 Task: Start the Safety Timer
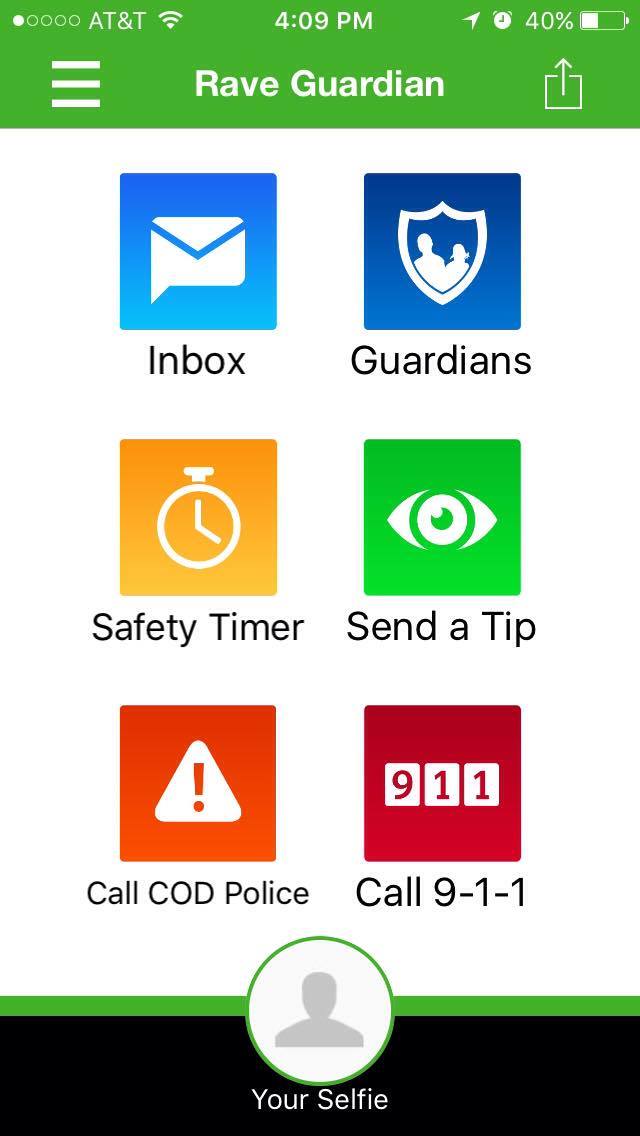[x=198, y=517]
